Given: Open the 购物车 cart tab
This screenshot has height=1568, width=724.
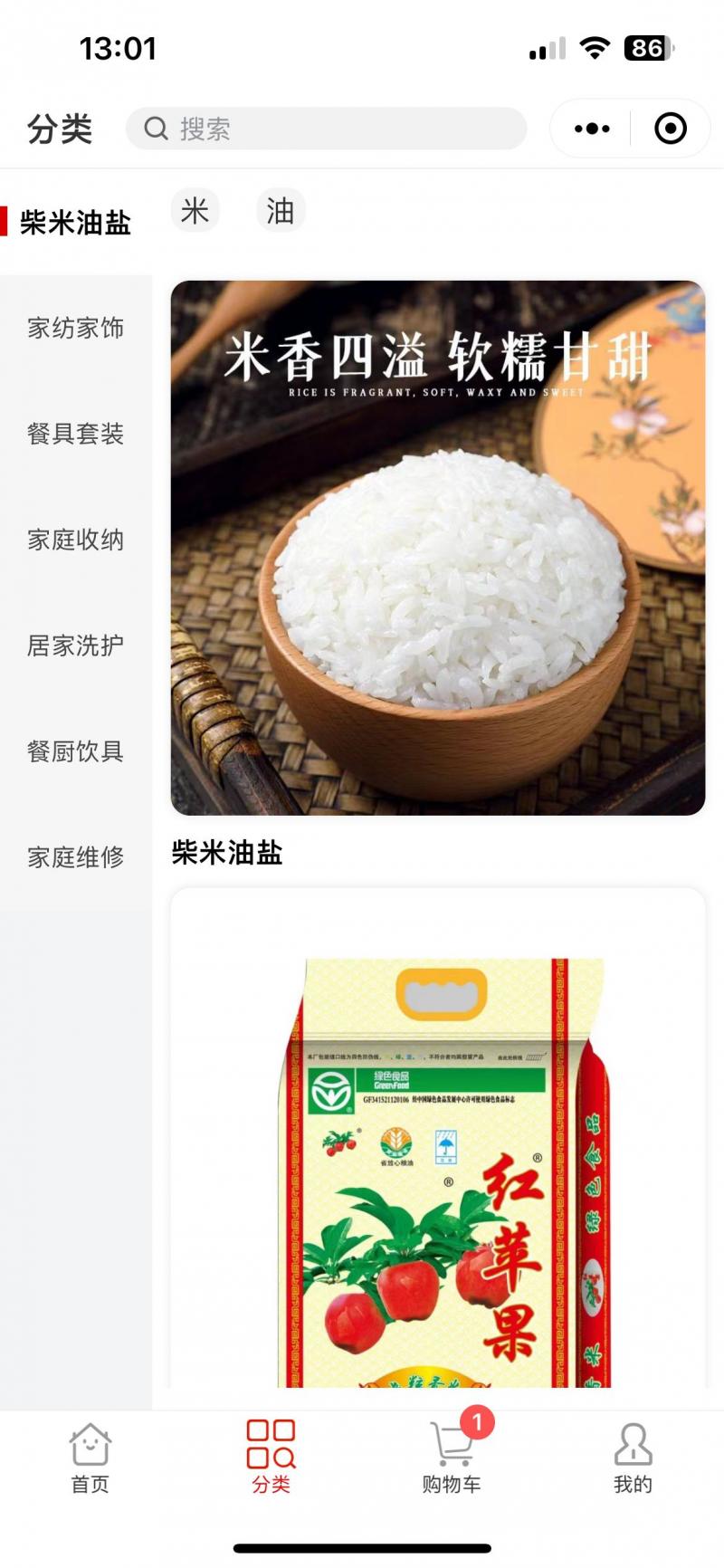Looking at the screenshot, I should (452, 1458).
